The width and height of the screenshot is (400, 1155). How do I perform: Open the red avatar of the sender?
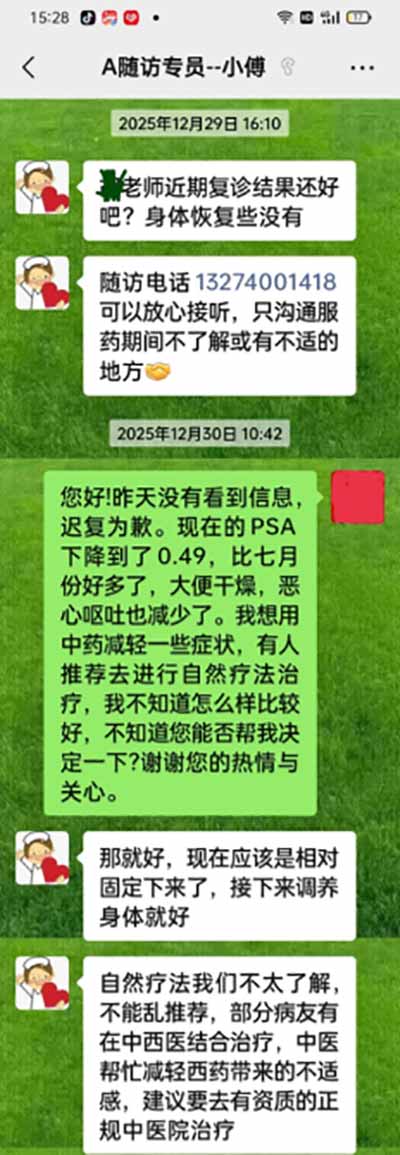pyautogui.click(x=358, y=497)
